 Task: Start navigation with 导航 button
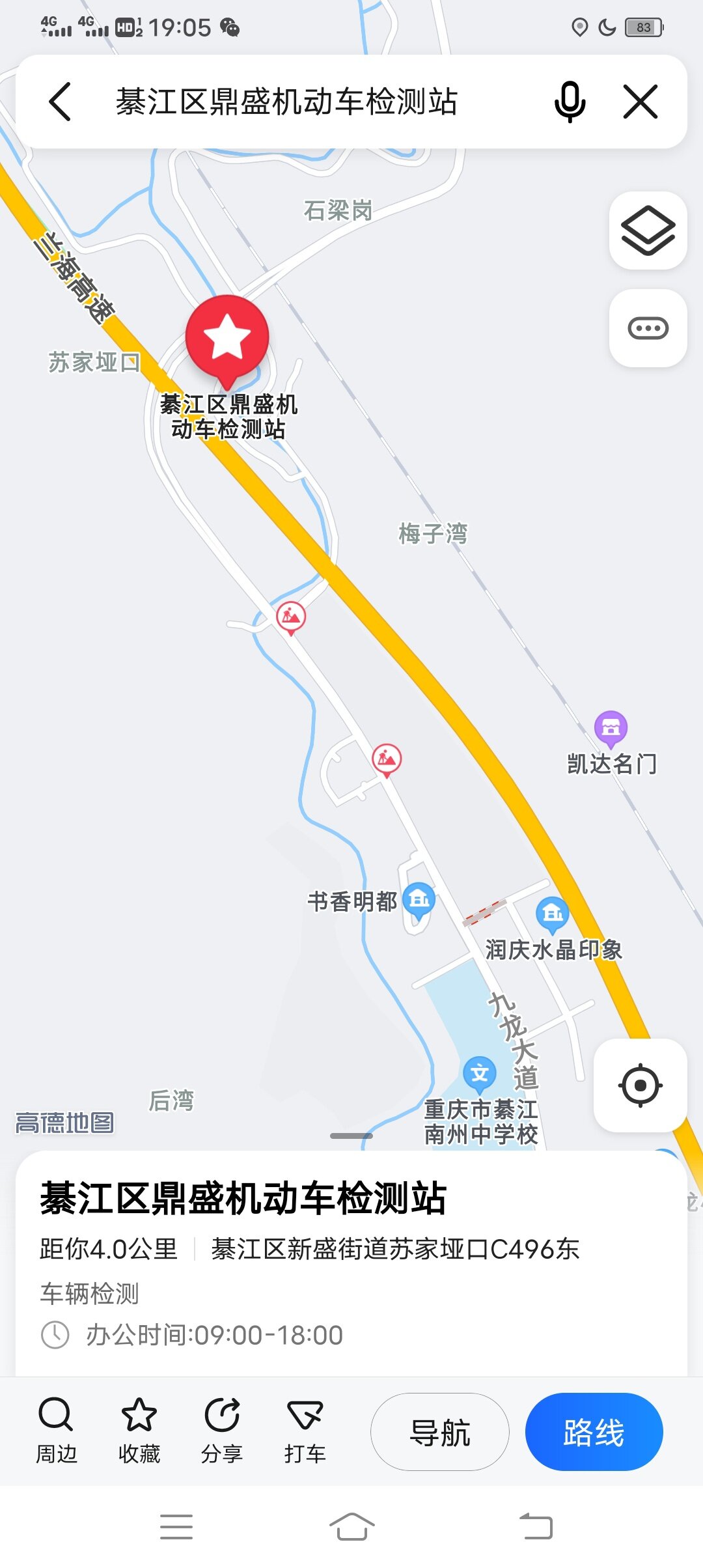click(440, 1433)
